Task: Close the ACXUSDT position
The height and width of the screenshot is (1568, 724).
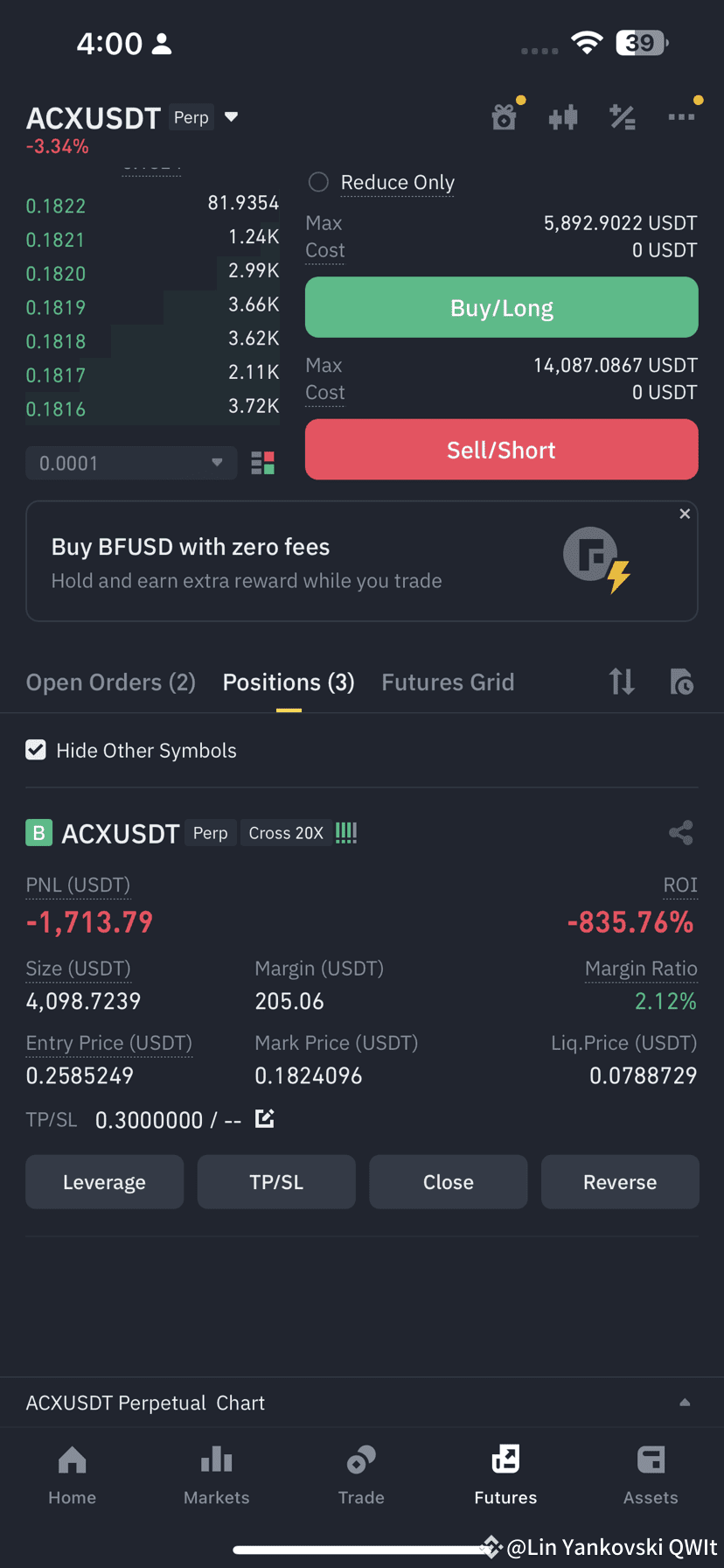Action: coord(448,1181)
